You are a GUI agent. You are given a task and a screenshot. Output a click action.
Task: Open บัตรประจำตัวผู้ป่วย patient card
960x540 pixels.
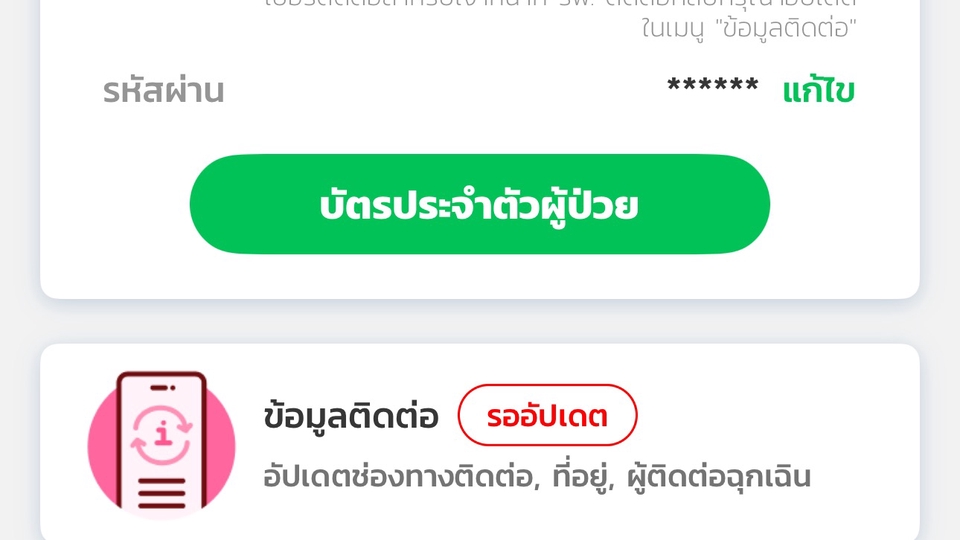coord(479,205)
